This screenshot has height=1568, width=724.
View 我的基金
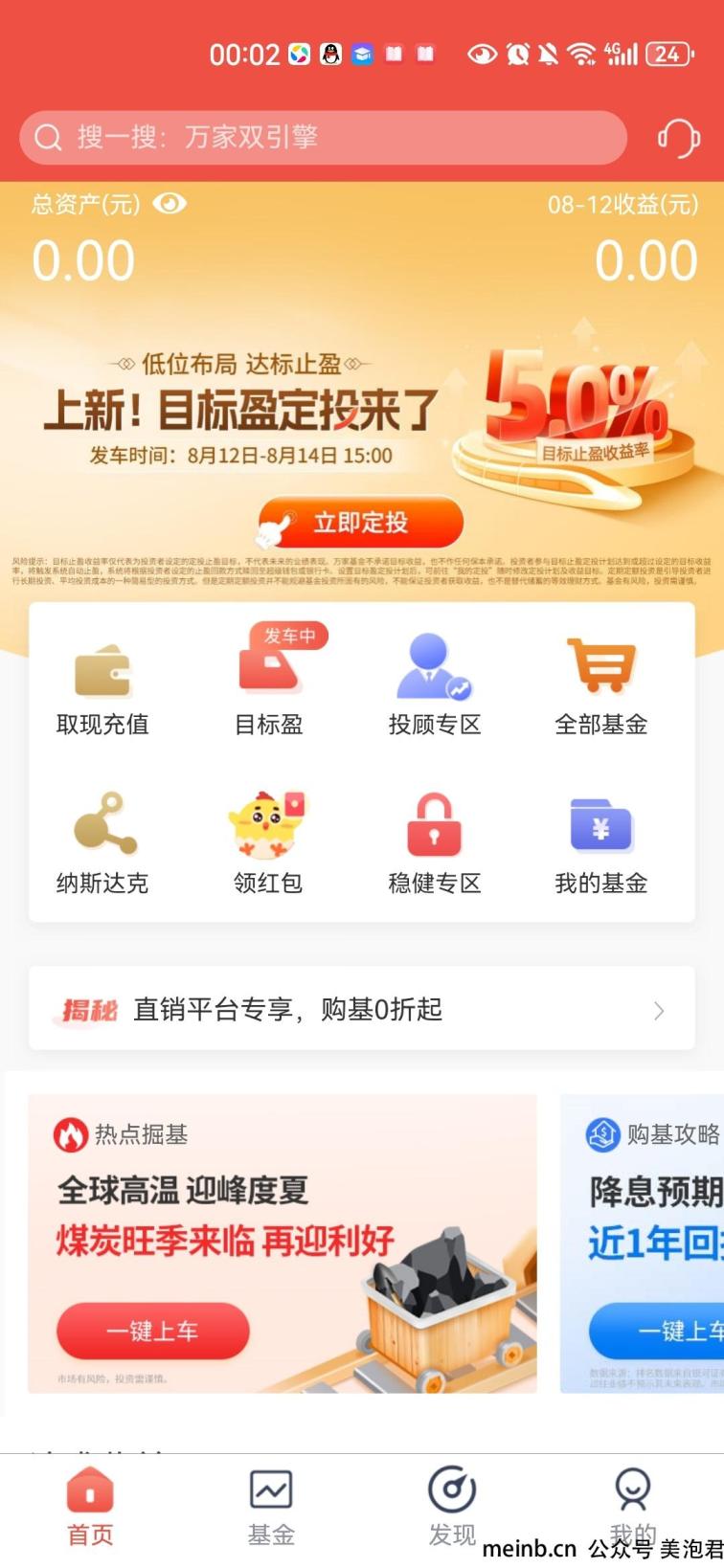(600, 845)
